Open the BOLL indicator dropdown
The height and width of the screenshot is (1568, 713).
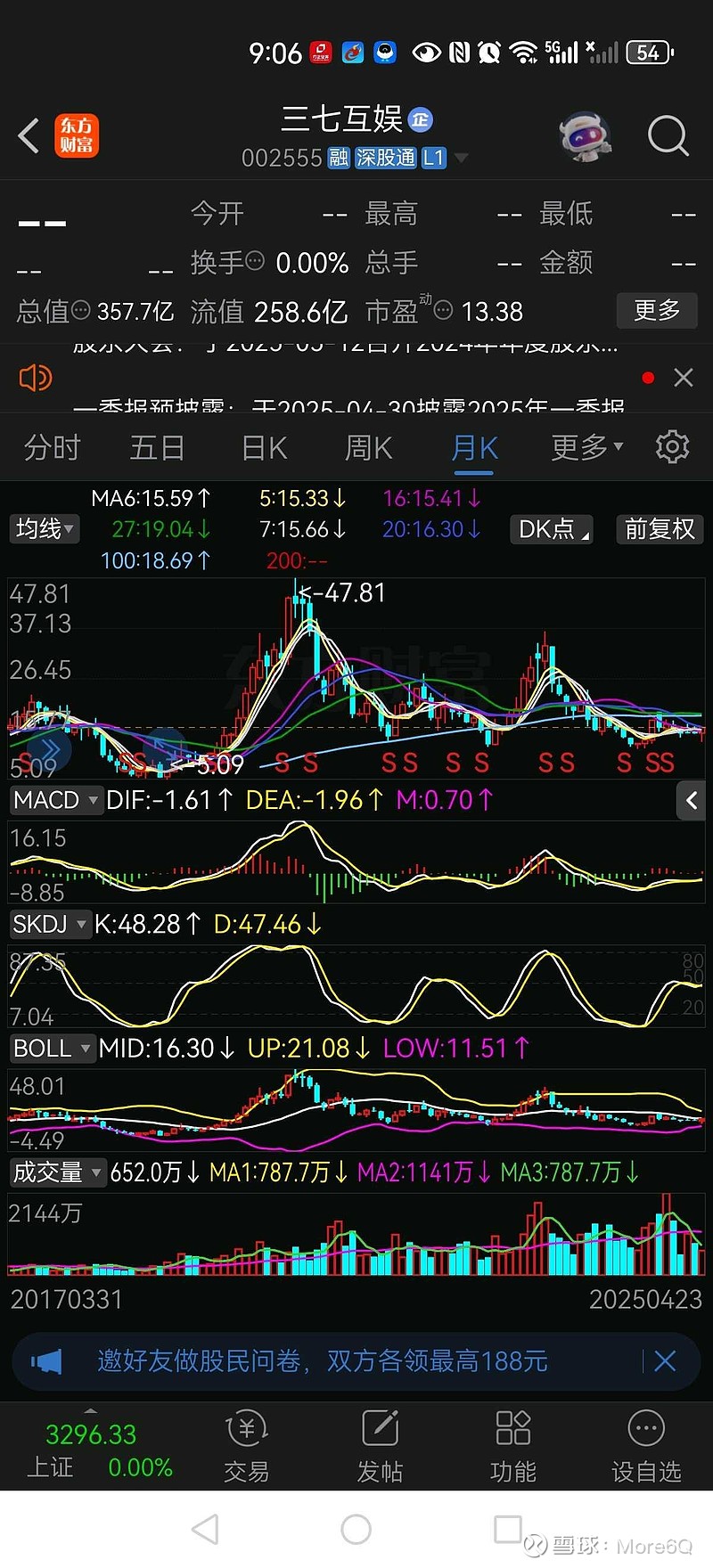point(52,1048)
